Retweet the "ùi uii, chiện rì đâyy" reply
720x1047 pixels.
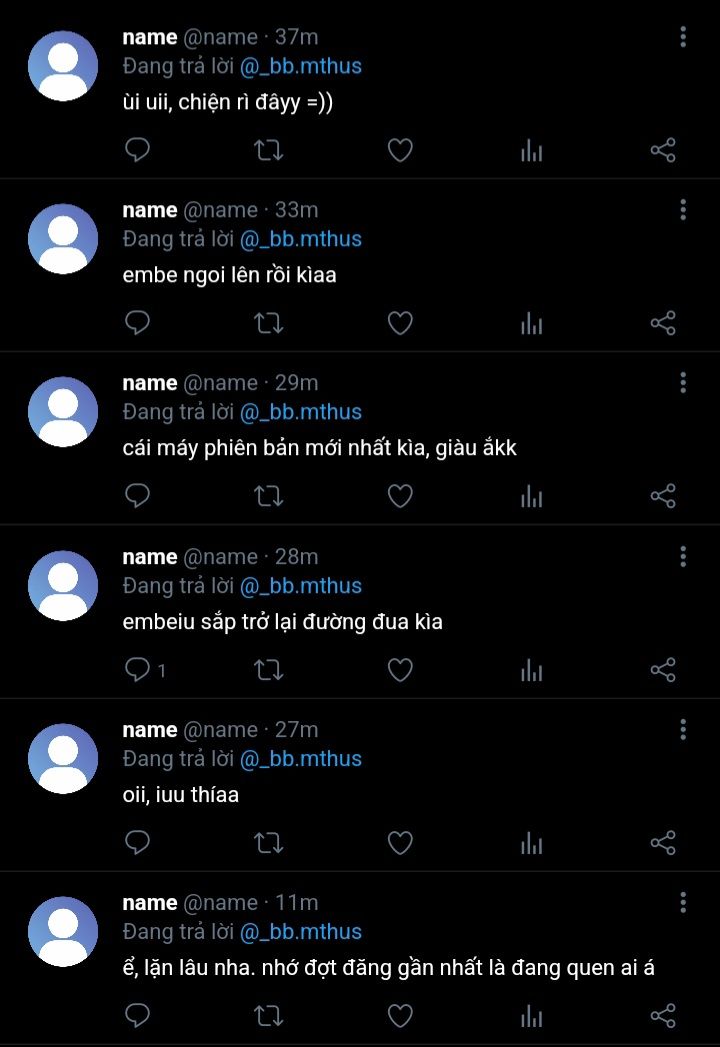(x=268, y=150)
